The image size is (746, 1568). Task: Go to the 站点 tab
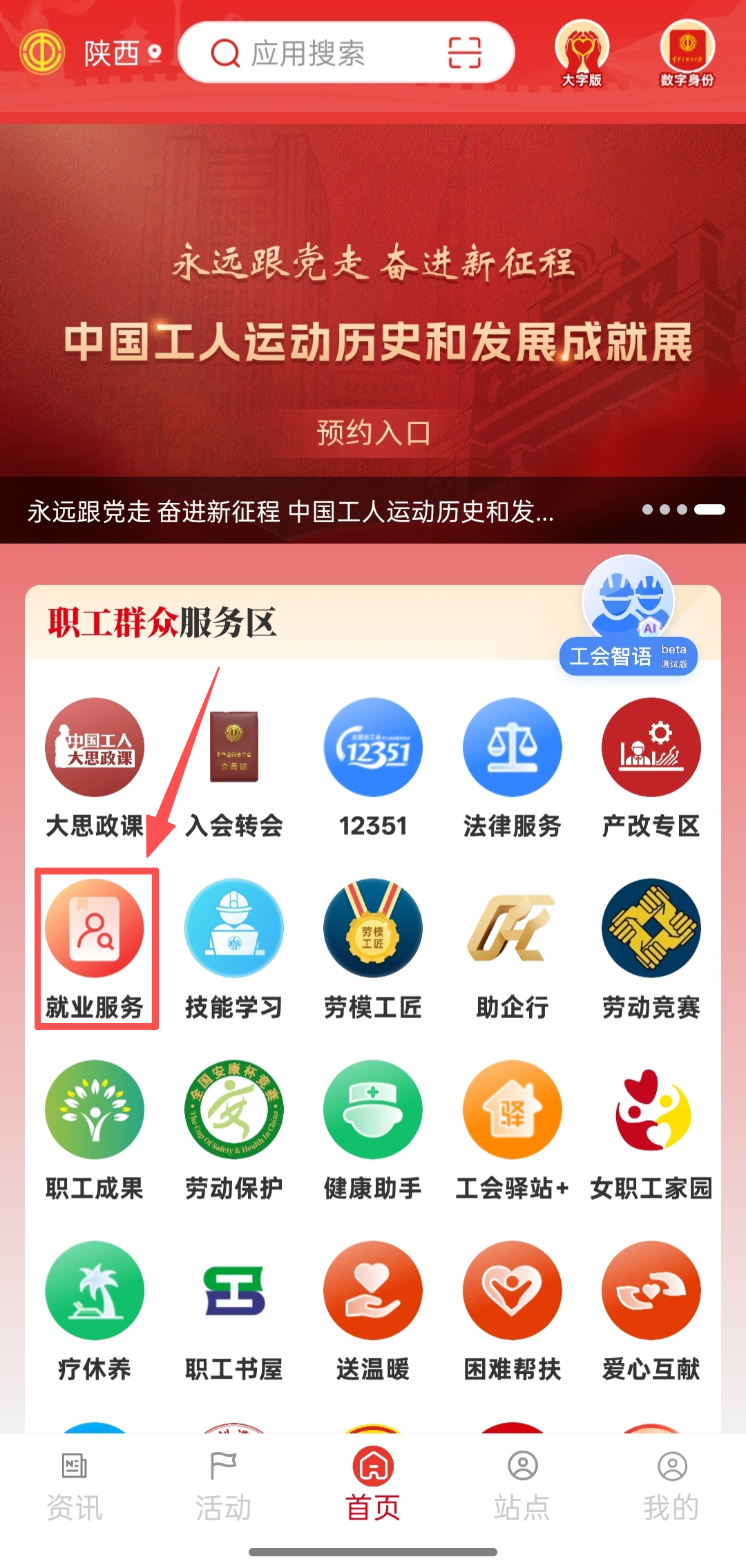click(522, 1485)
